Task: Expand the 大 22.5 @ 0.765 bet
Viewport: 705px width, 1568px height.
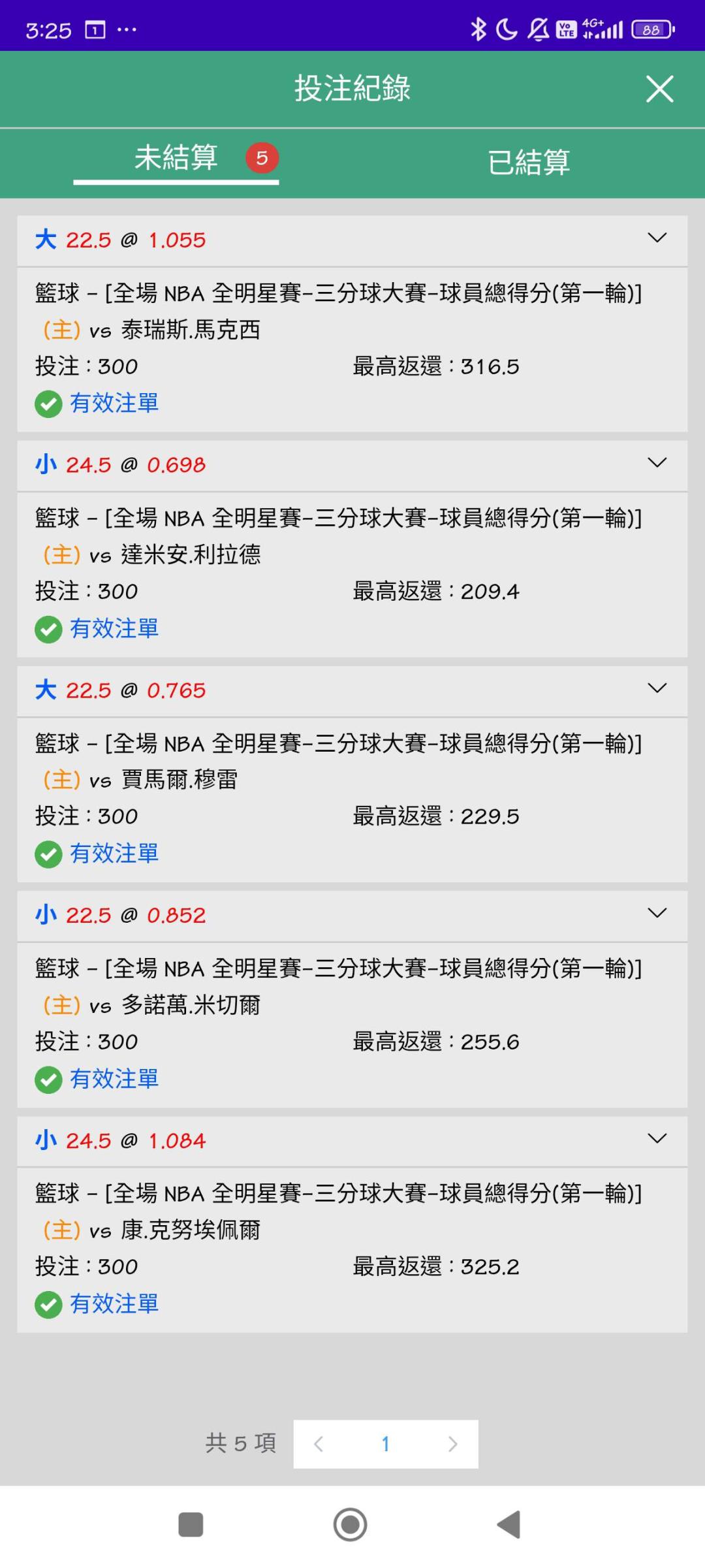Action: pos(657,688)
